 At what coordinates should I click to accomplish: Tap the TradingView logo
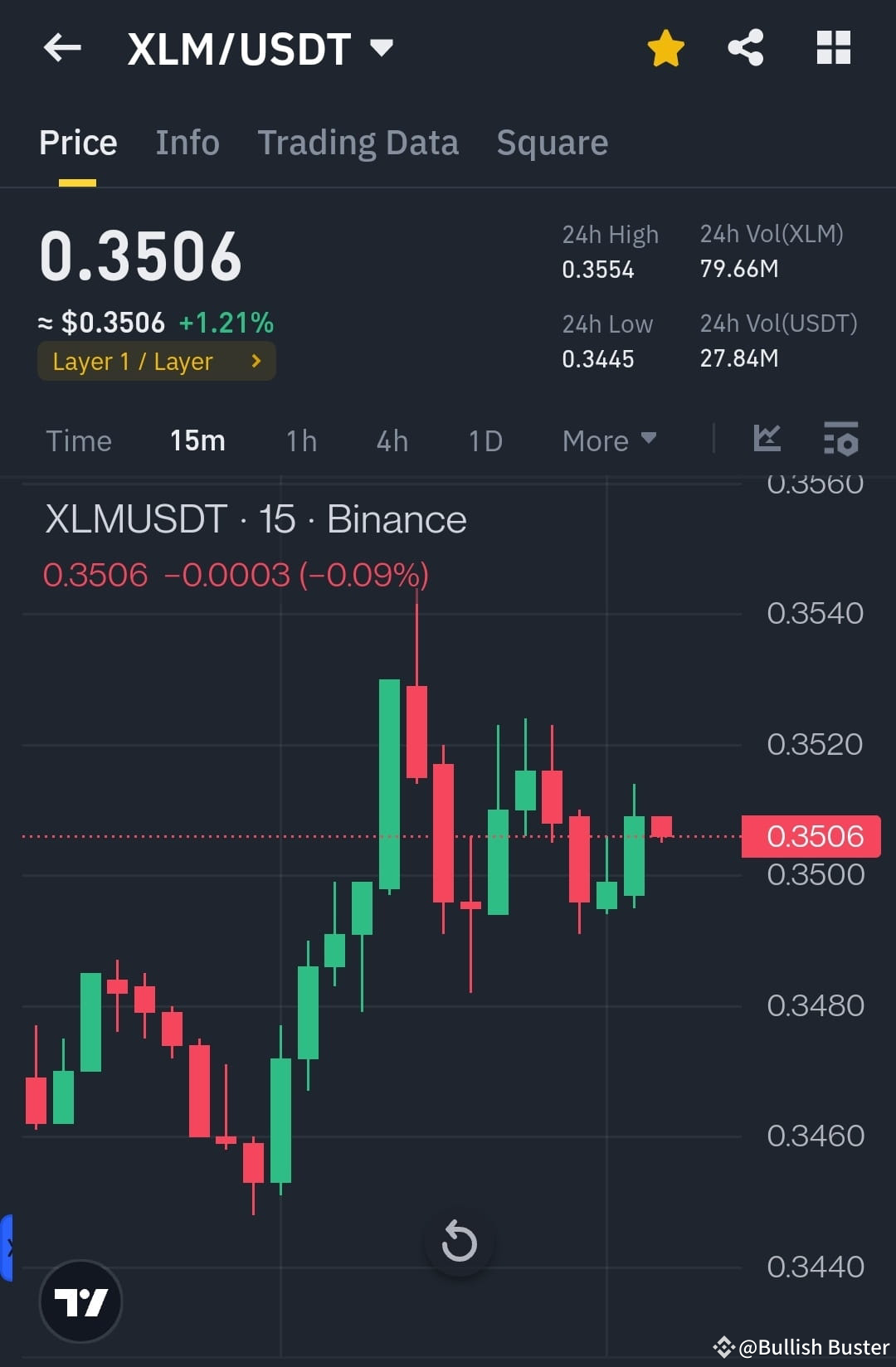click(80, 1301)
